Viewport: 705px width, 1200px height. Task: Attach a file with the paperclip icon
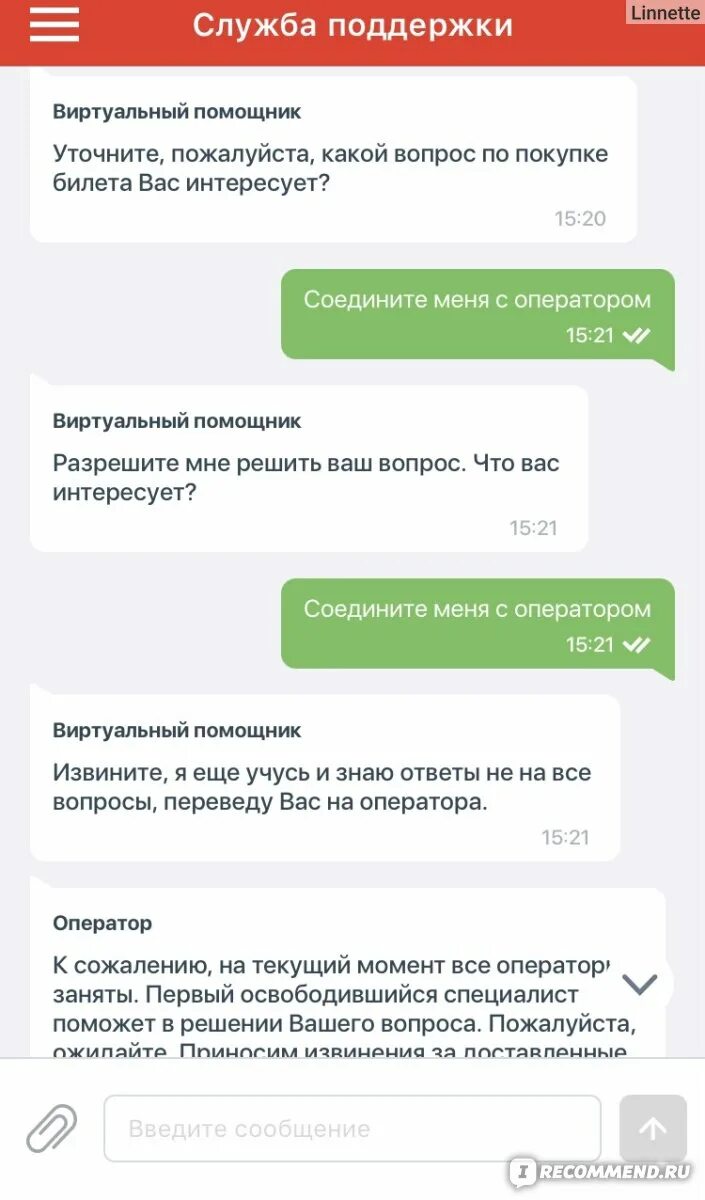click(51, 1129)
